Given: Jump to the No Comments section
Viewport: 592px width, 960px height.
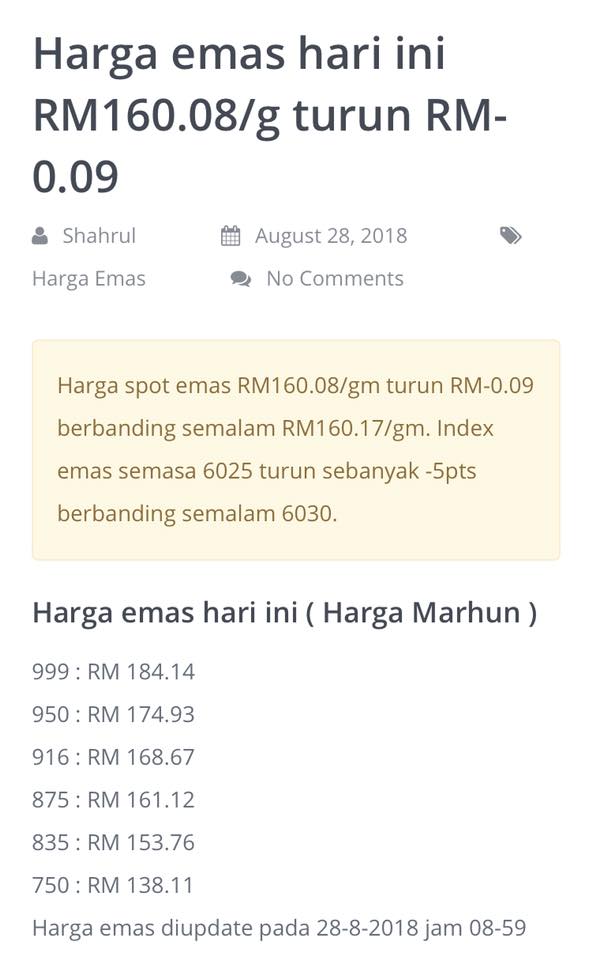Looking at the screenshot, I should point(335,279).
